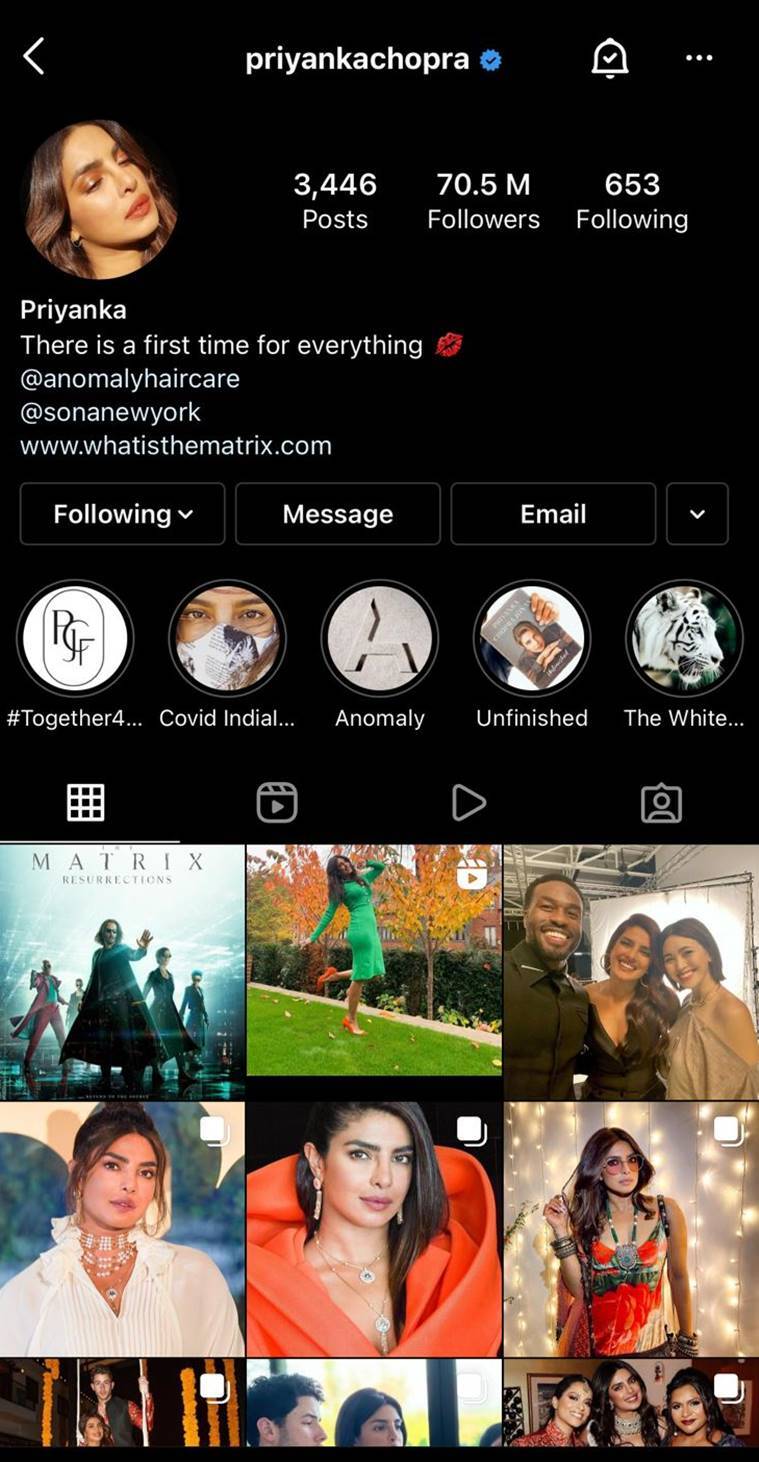This screenshot has height=1462, width=759.
Task: Open the www.whatisthematrix.com link
Action: (x=176, y=446)
